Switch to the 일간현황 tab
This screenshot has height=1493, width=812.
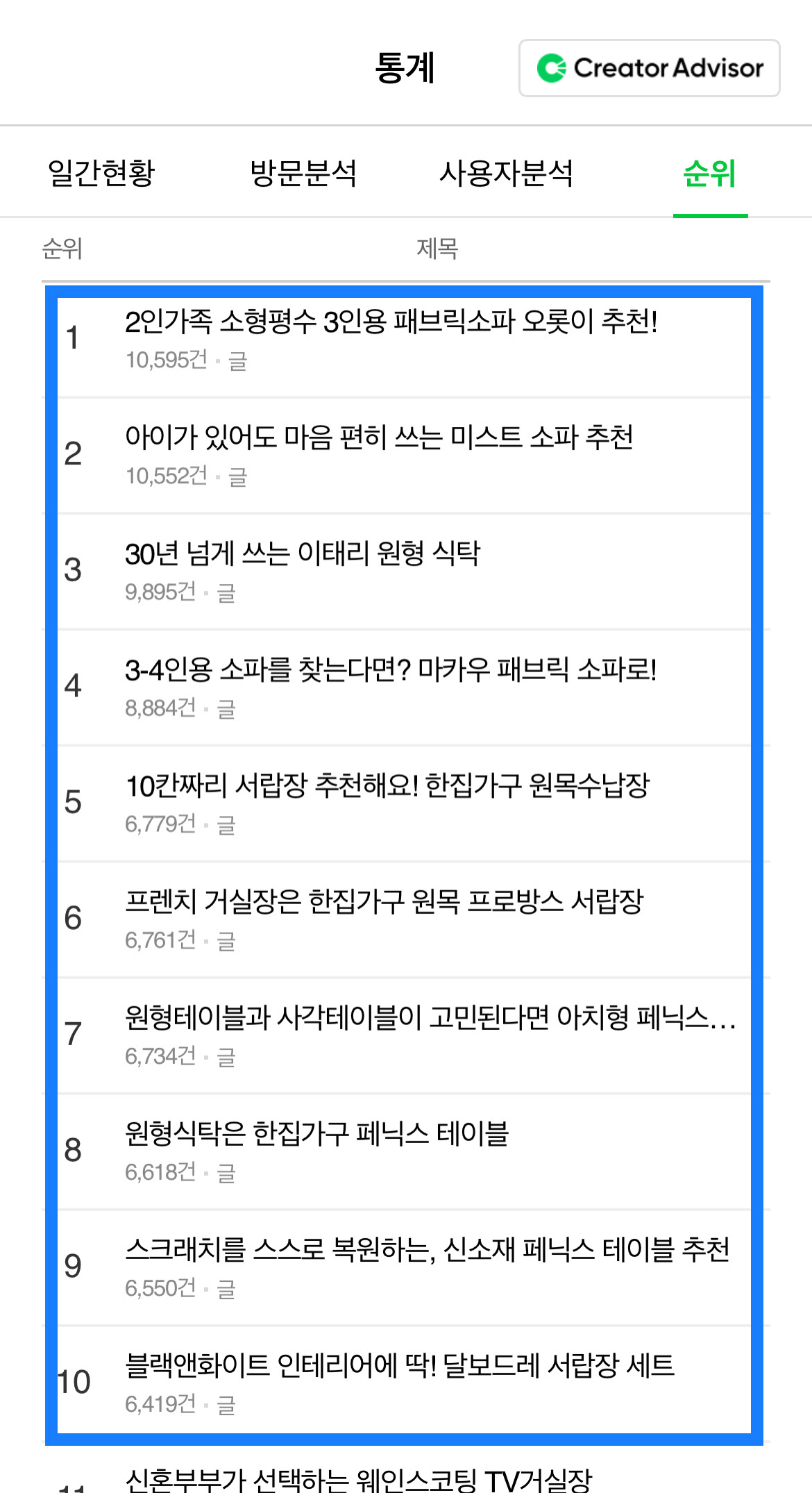point(101,173)
